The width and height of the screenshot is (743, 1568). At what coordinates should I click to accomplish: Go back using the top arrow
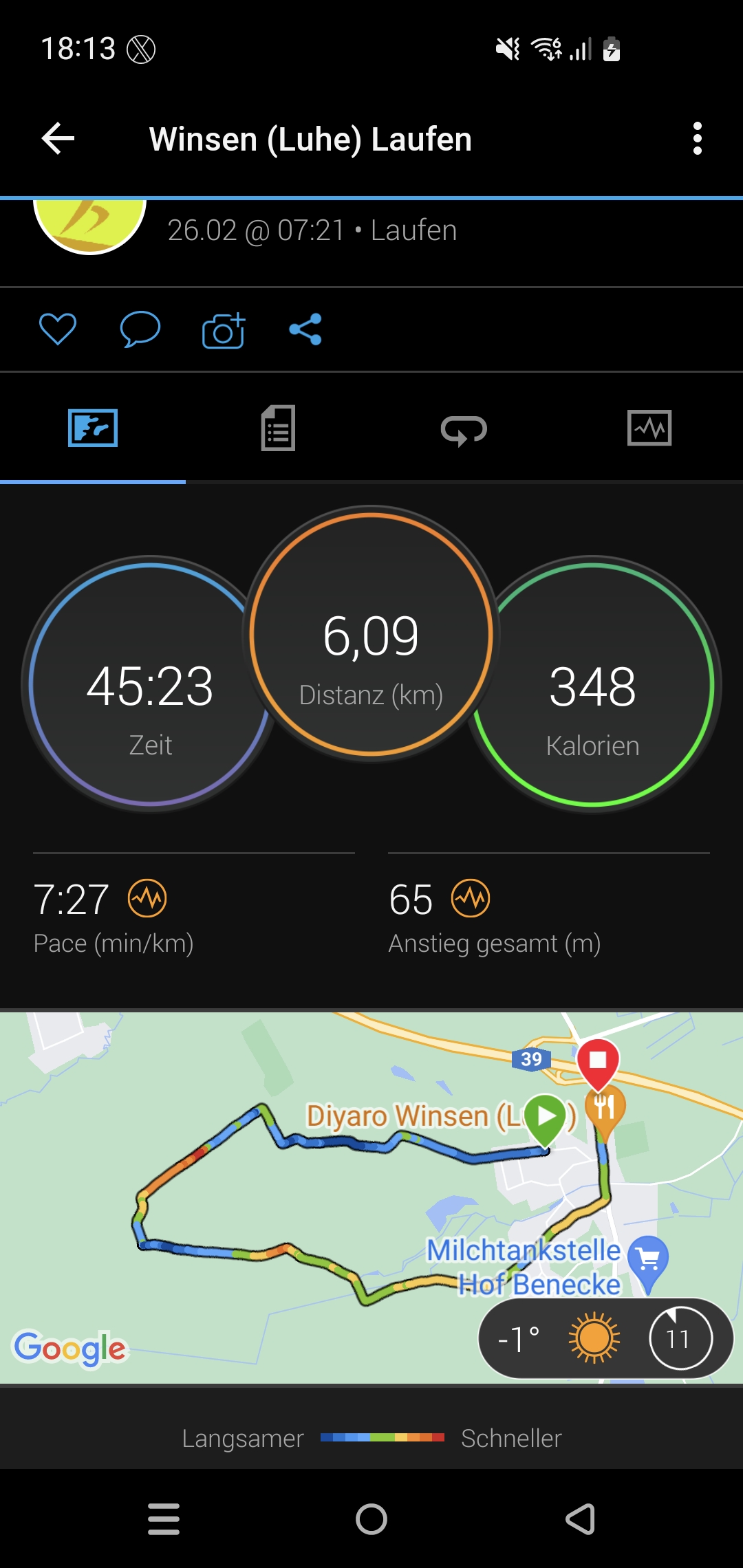point(58,139)
